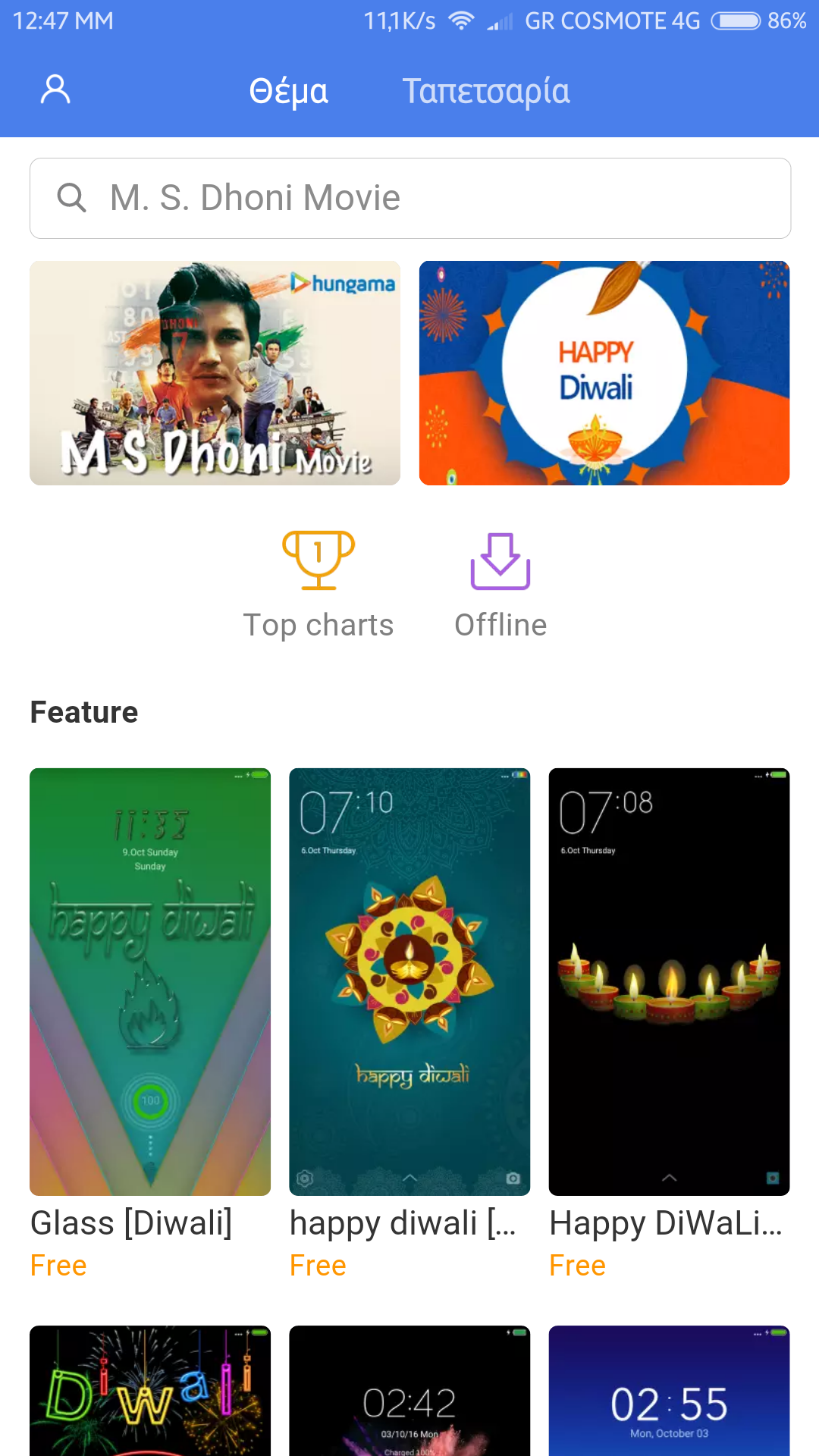This screenshot has width=819, height=1456.
Task: Switch to the Θέμα tab
Action: pos(288,91)
